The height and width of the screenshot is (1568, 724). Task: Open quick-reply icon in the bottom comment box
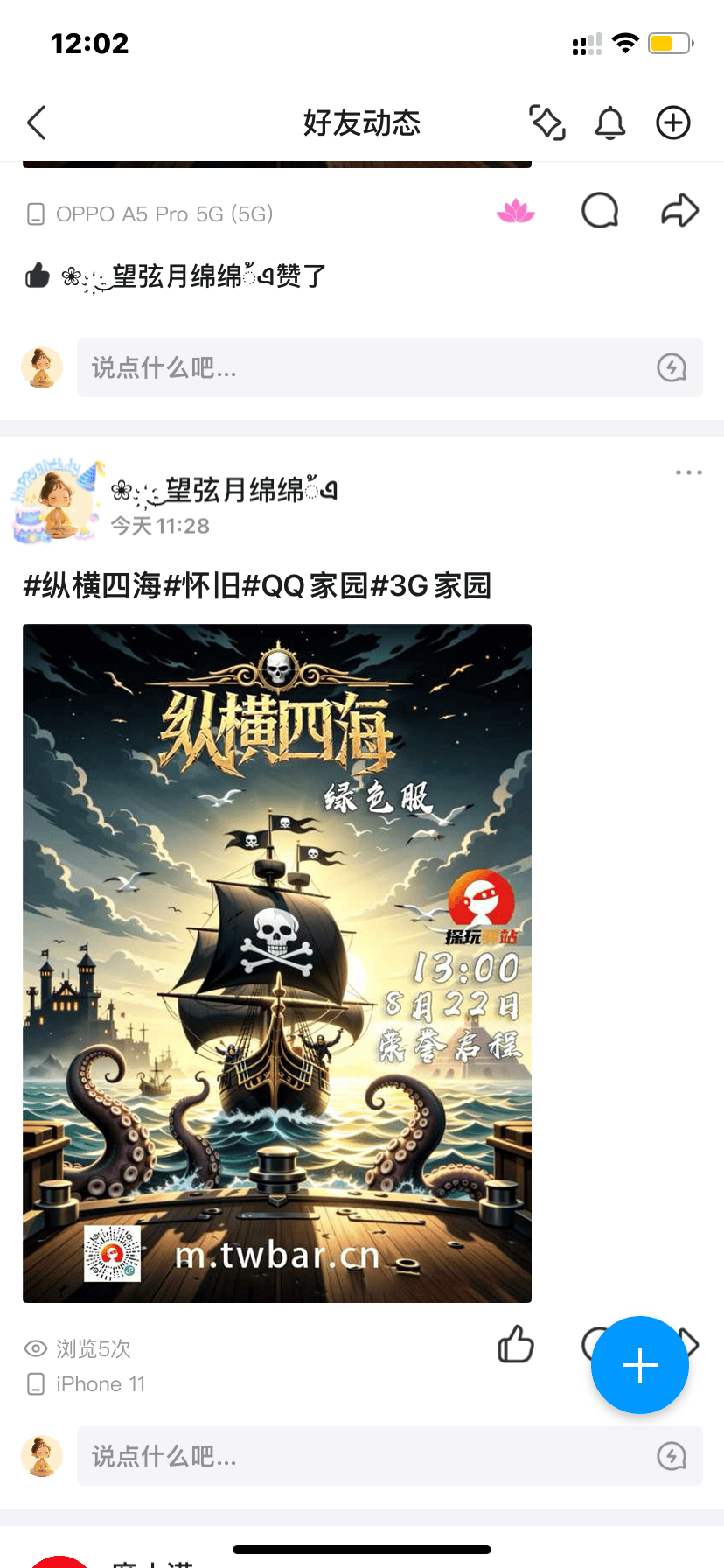[672, 1456]
